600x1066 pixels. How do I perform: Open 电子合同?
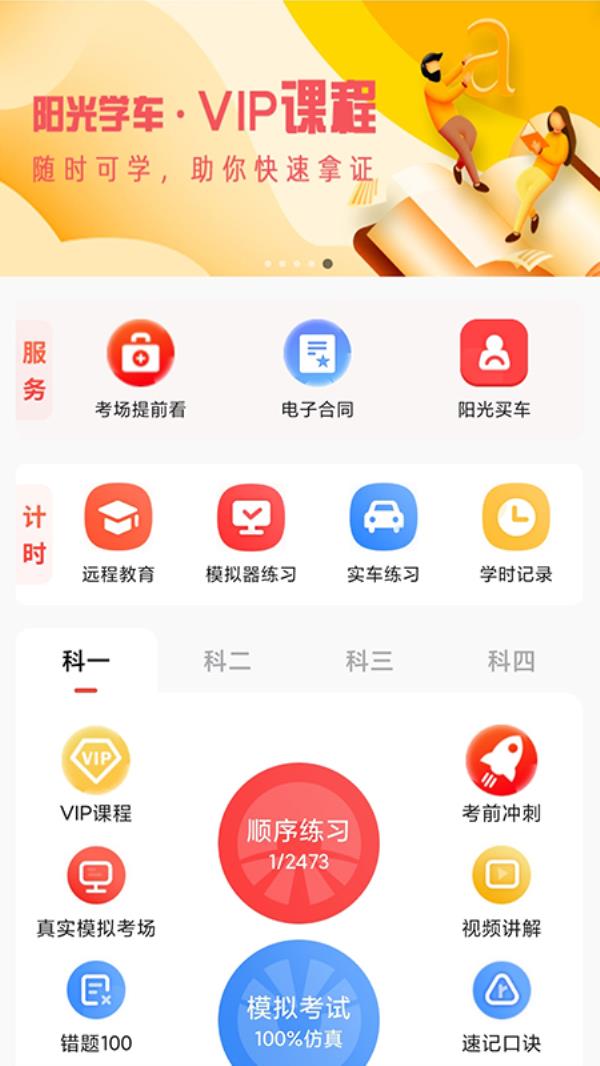point(317,369)
